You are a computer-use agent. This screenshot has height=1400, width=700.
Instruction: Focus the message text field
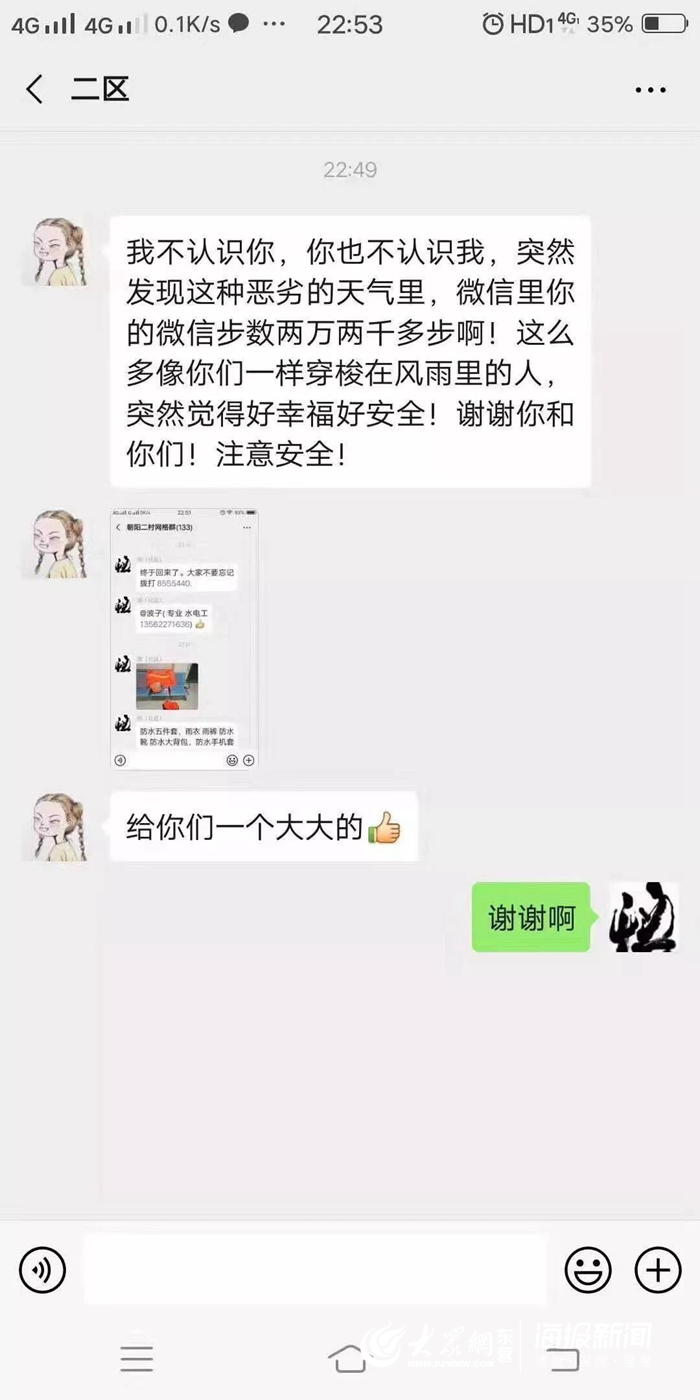[315, 1270]
